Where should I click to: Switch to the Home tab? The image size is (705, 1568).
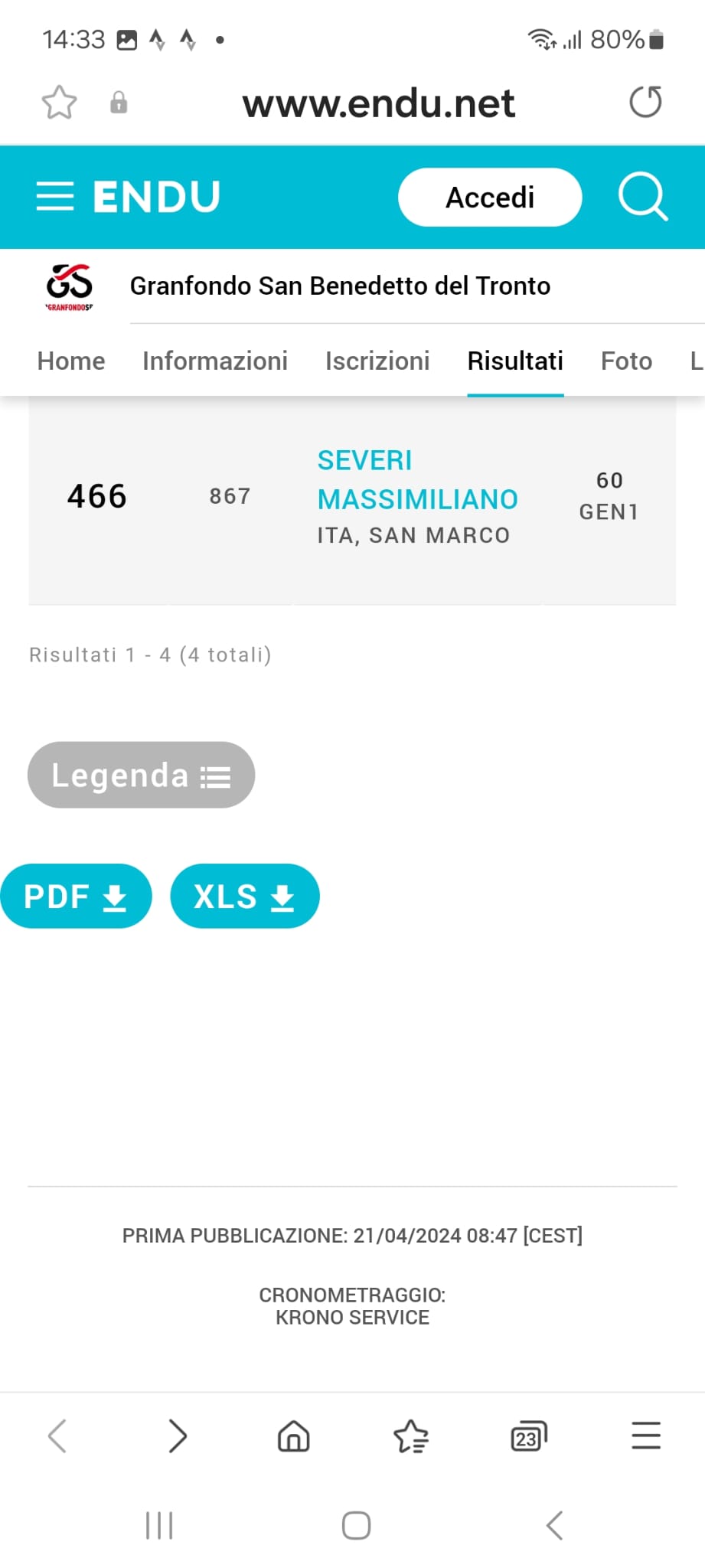coord(71,361)
